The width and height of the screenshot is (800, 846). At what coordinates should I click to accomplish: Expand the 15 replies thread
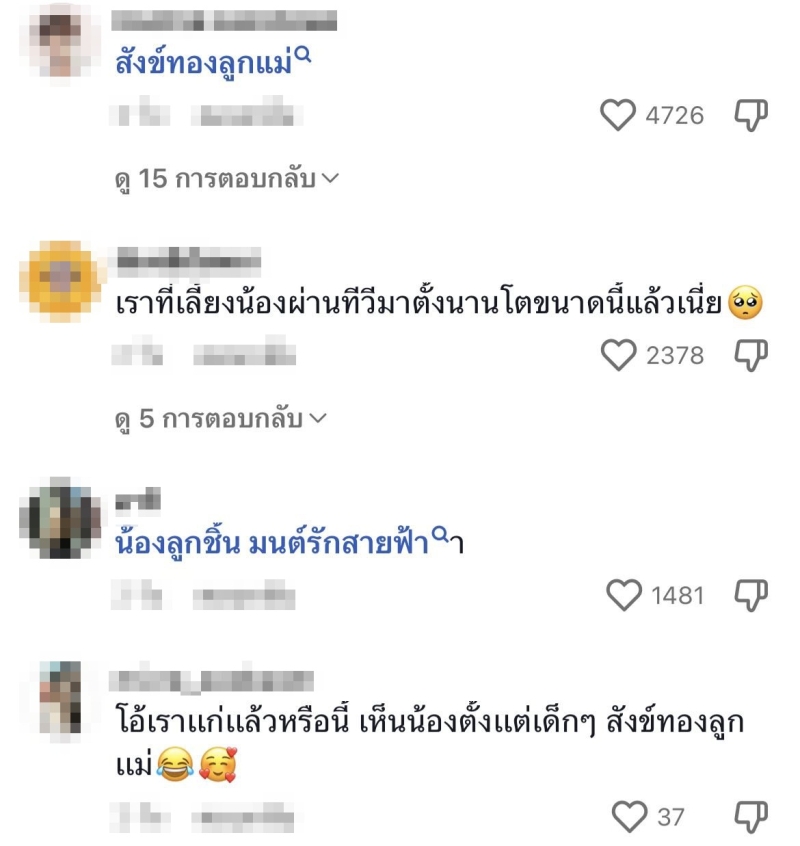tap(227, 179)
